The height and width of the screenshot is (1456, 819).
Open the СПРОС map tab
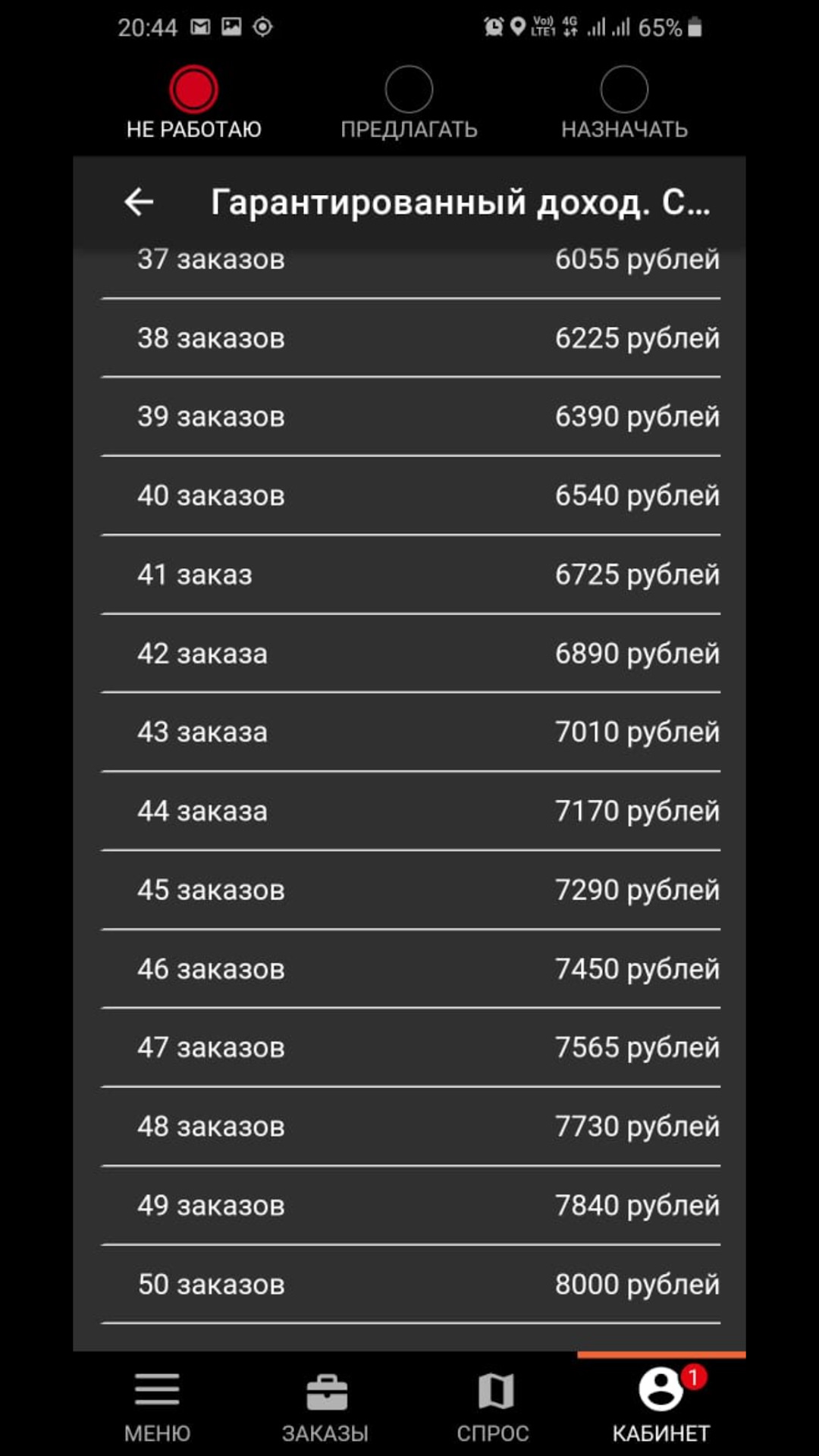point(494,1405)
